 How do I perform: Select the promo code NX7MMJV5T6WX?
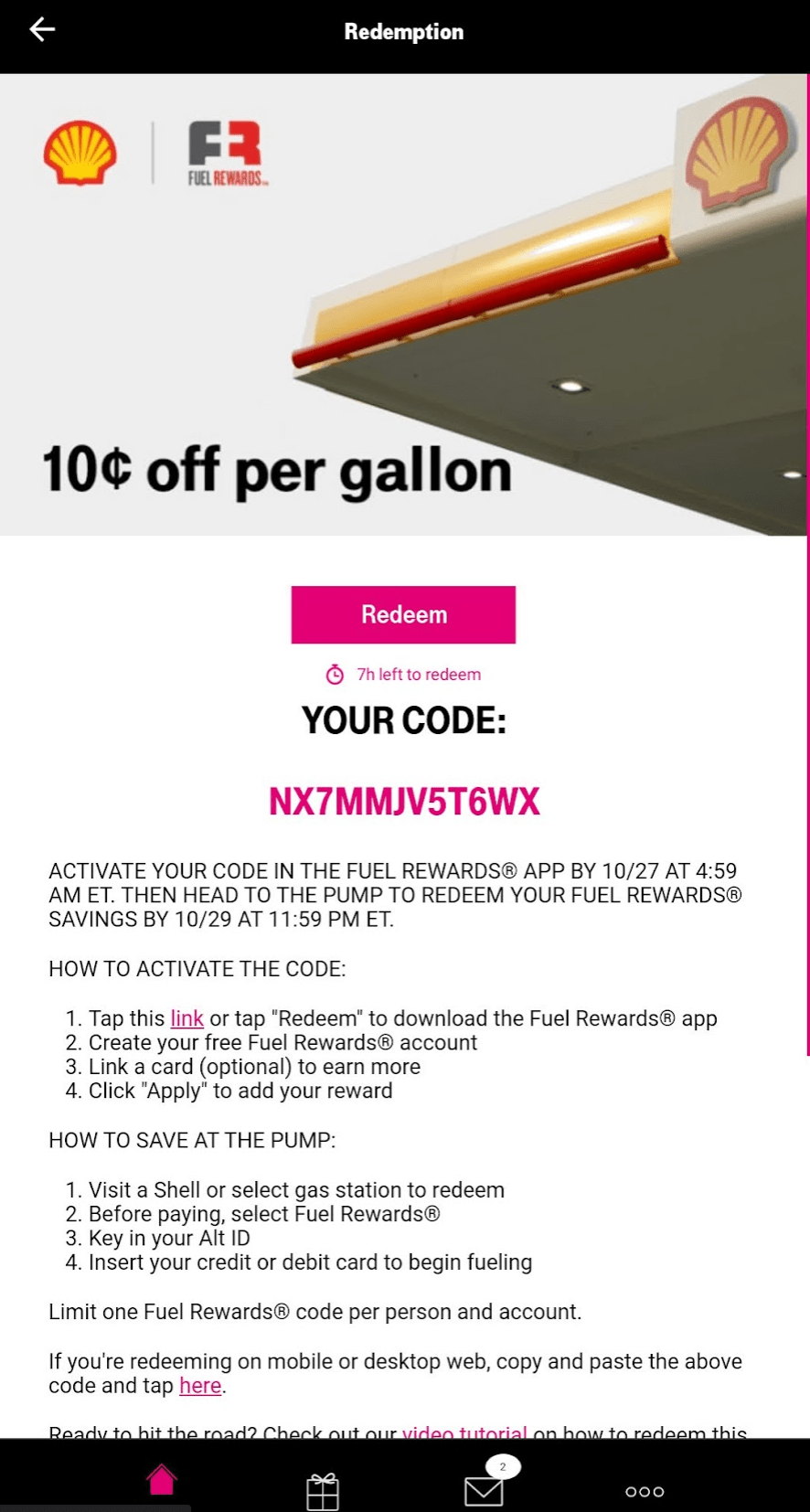pos(405,802)
